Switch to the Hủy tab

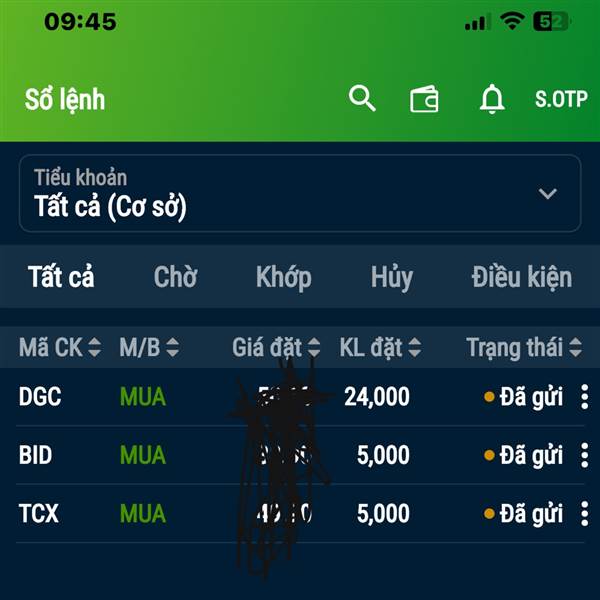tap(391, 277)
